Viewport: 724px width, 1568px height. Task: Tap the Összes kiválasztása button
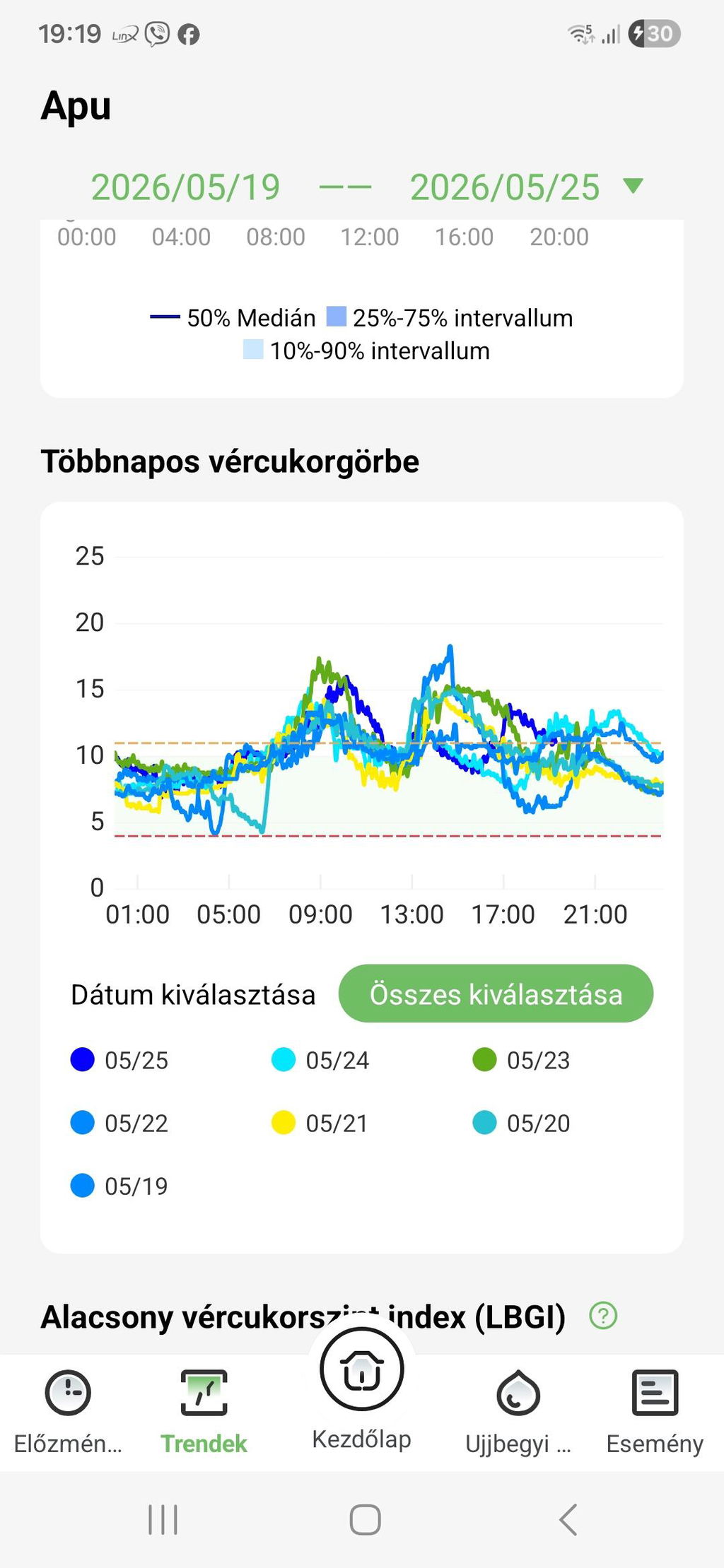496,994
